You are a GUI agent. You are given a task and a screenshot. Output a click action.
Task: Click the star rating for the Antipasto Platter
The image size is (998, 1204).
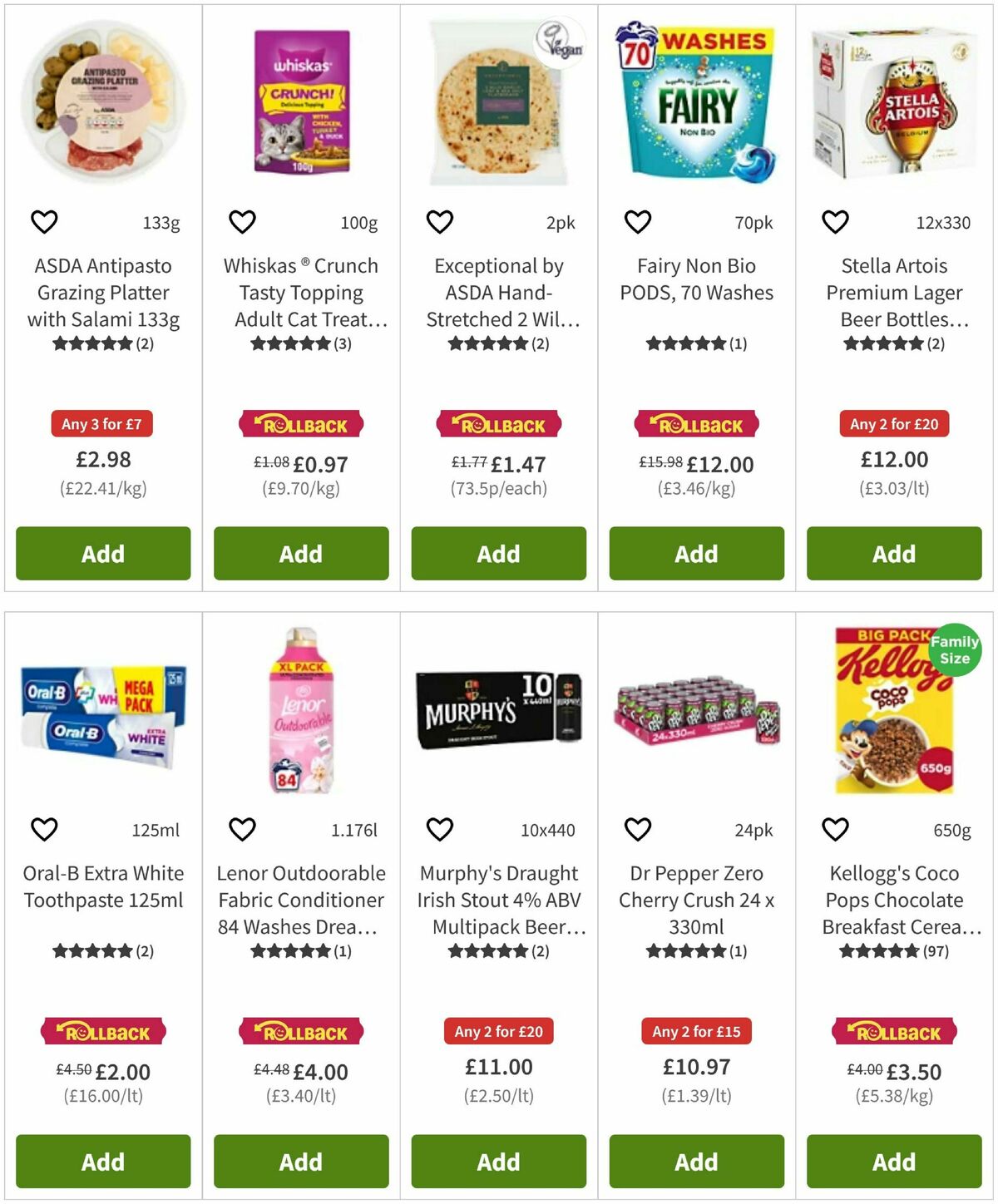click(93, 343)
